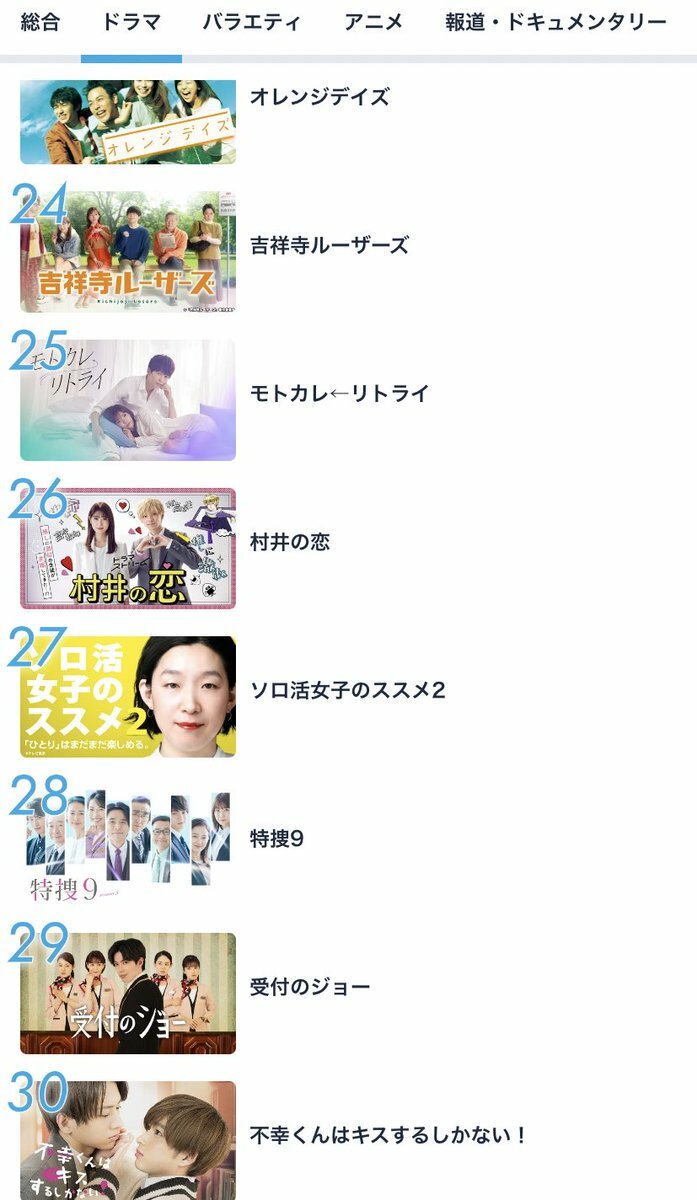Select the ドラマ tab
The width and height of the screenshot is (697, 1200).
(x=131, y=22)
